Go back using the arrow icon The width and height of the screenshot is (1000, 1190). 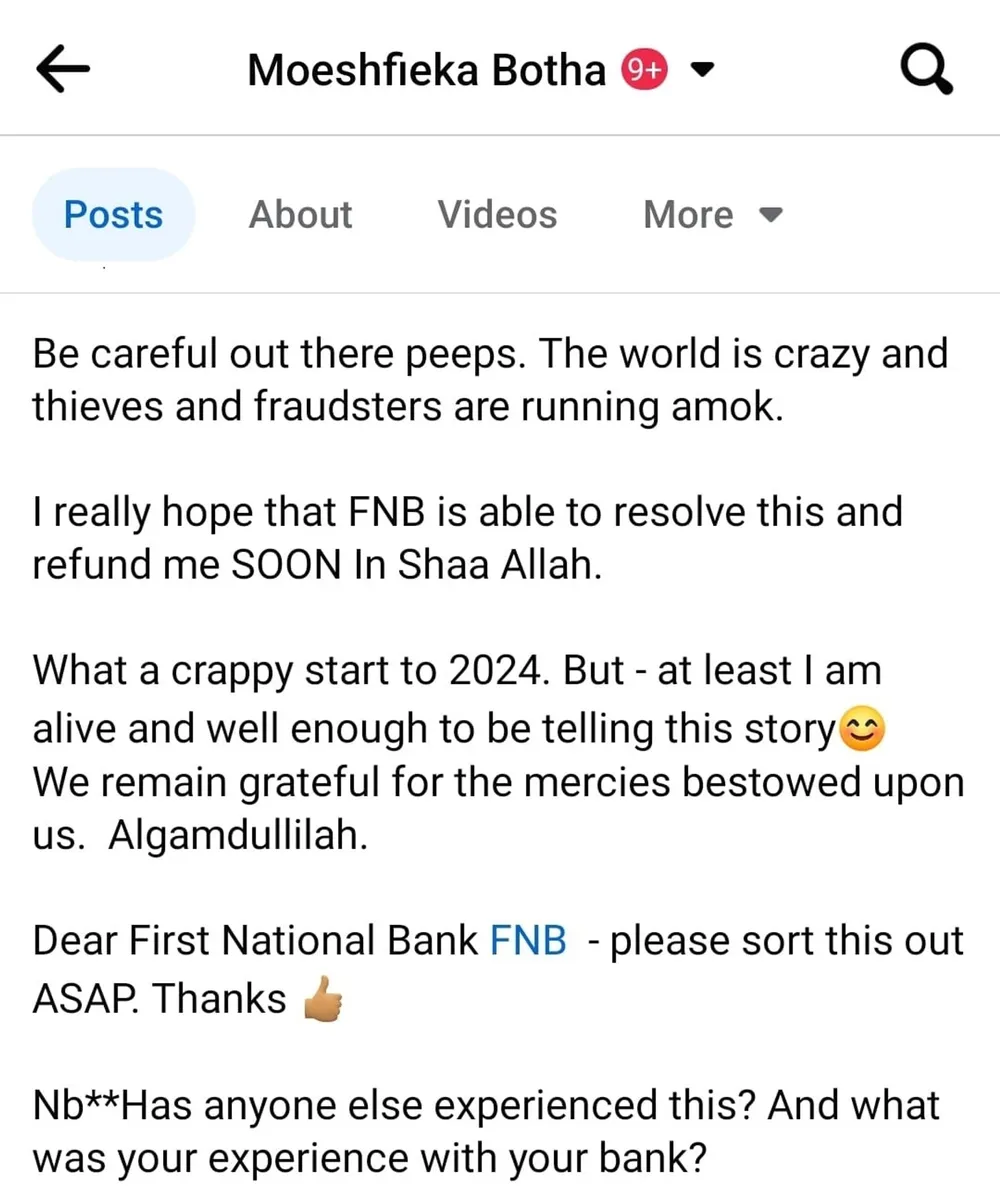pyautogui.click(x=63, y=70)
